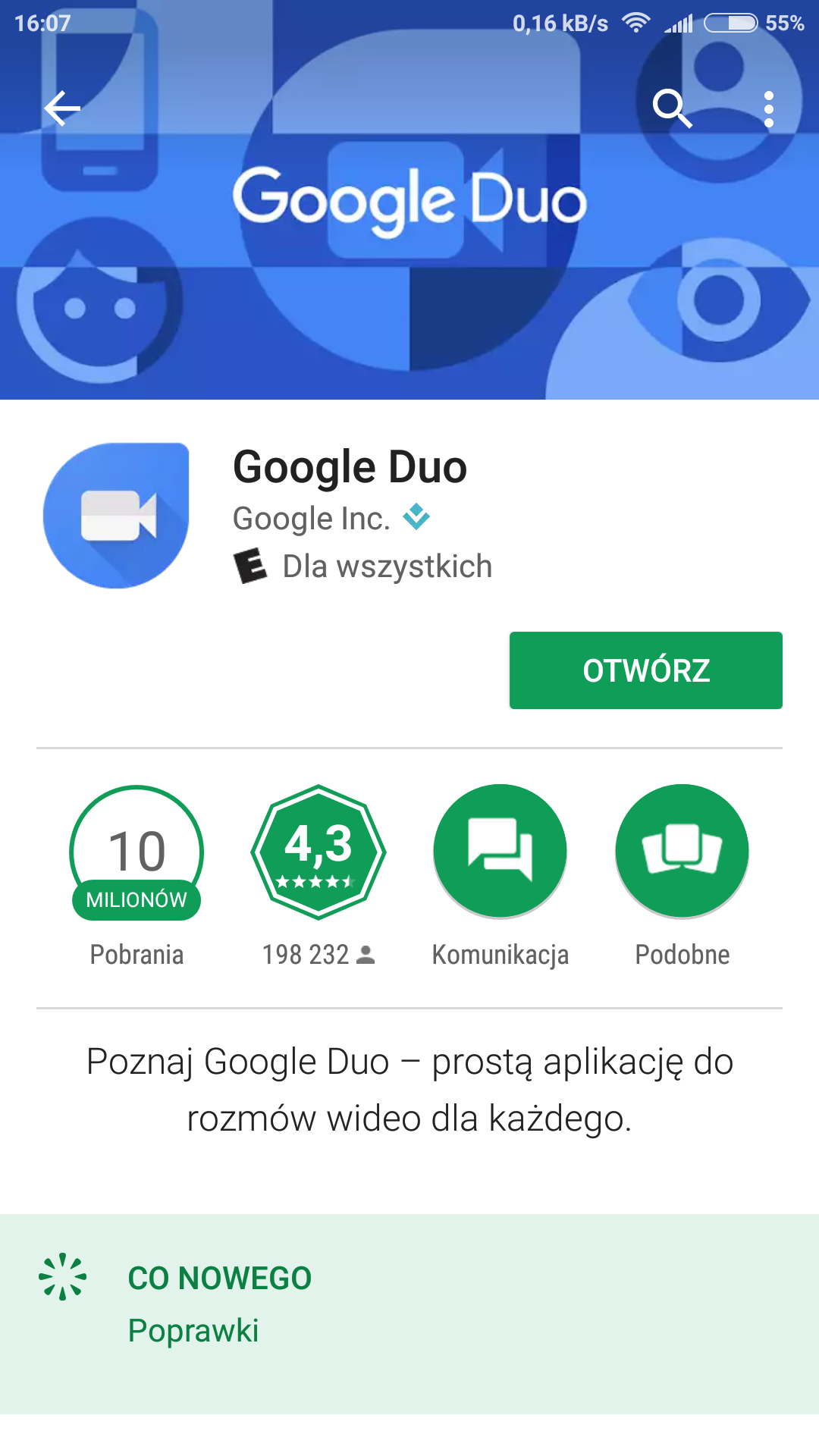Open the Komunikacja category

[x=500, y=852]
